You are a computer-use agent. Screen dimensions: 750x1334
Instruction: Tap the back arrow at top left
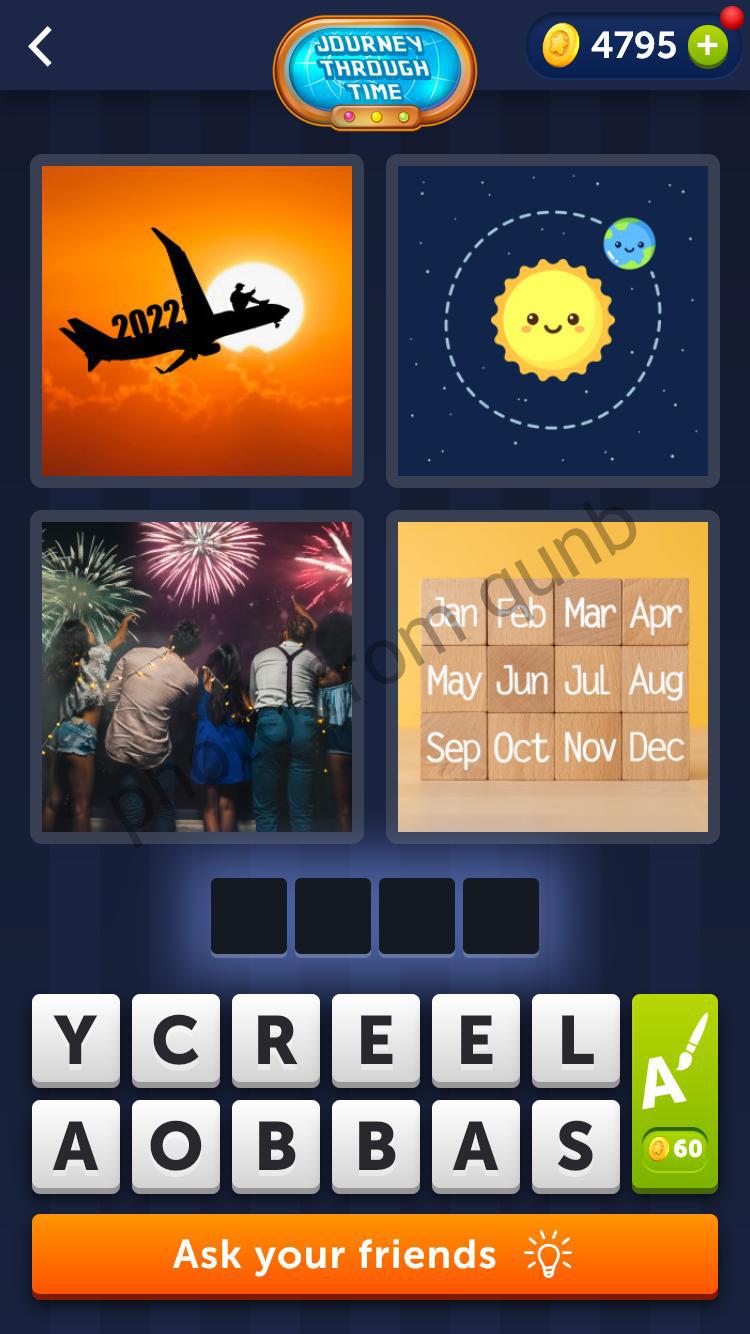click(40, 46)
